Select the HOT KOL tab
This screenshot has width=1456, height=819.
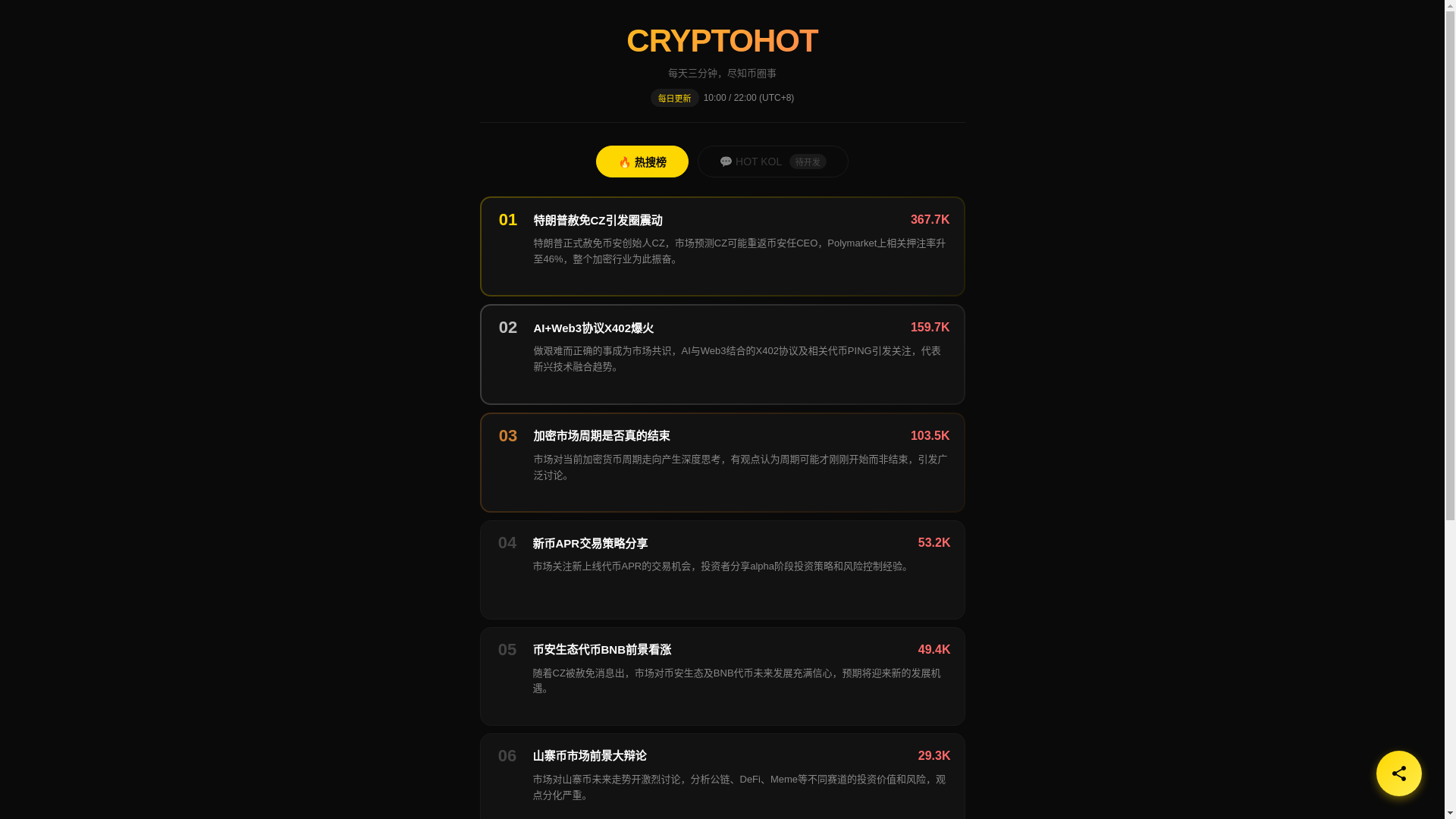[x=772, y=162]
